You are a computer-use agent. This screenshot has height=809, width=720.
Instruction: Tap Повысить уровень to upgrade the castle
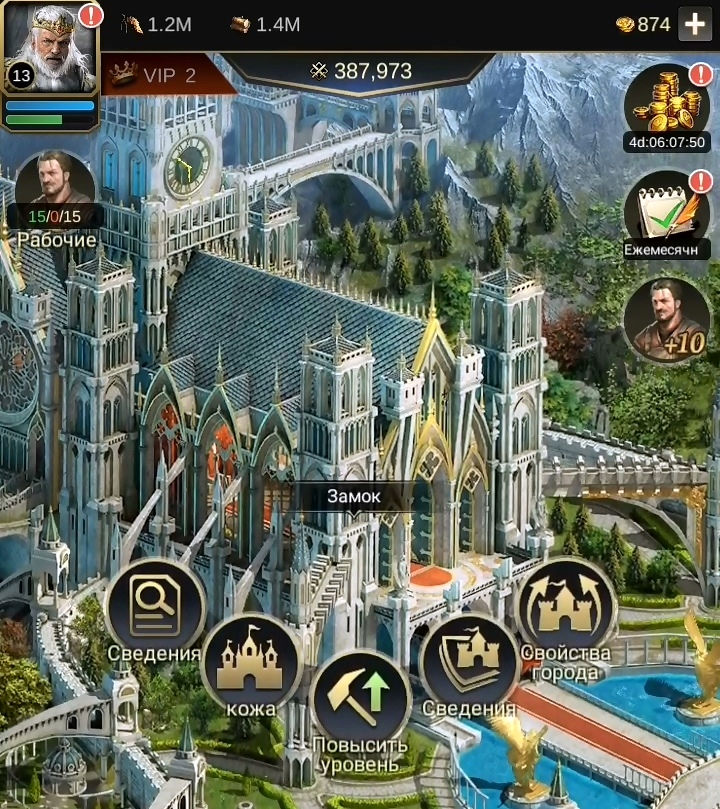[x=360, y=697]
